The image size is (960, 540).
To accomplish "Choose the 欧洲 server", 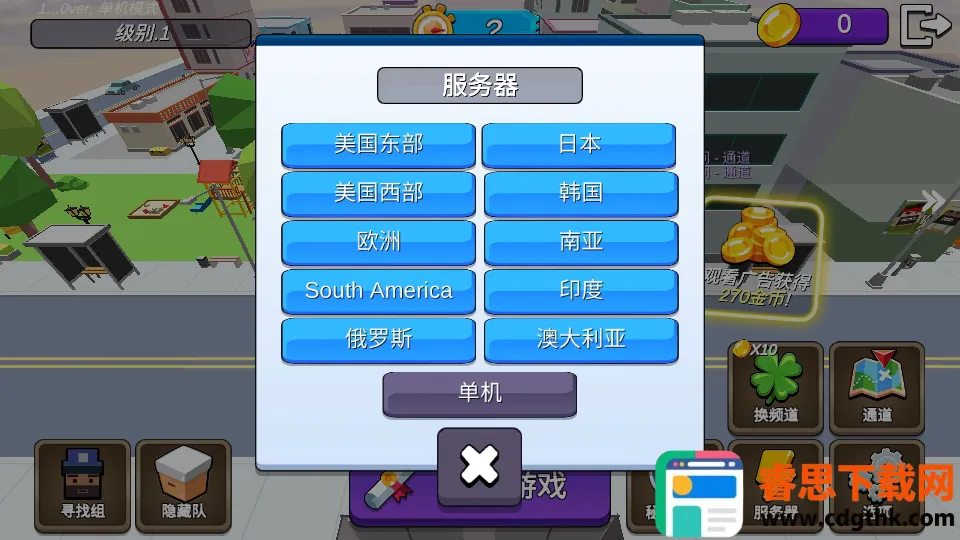I will coord(378,242).
